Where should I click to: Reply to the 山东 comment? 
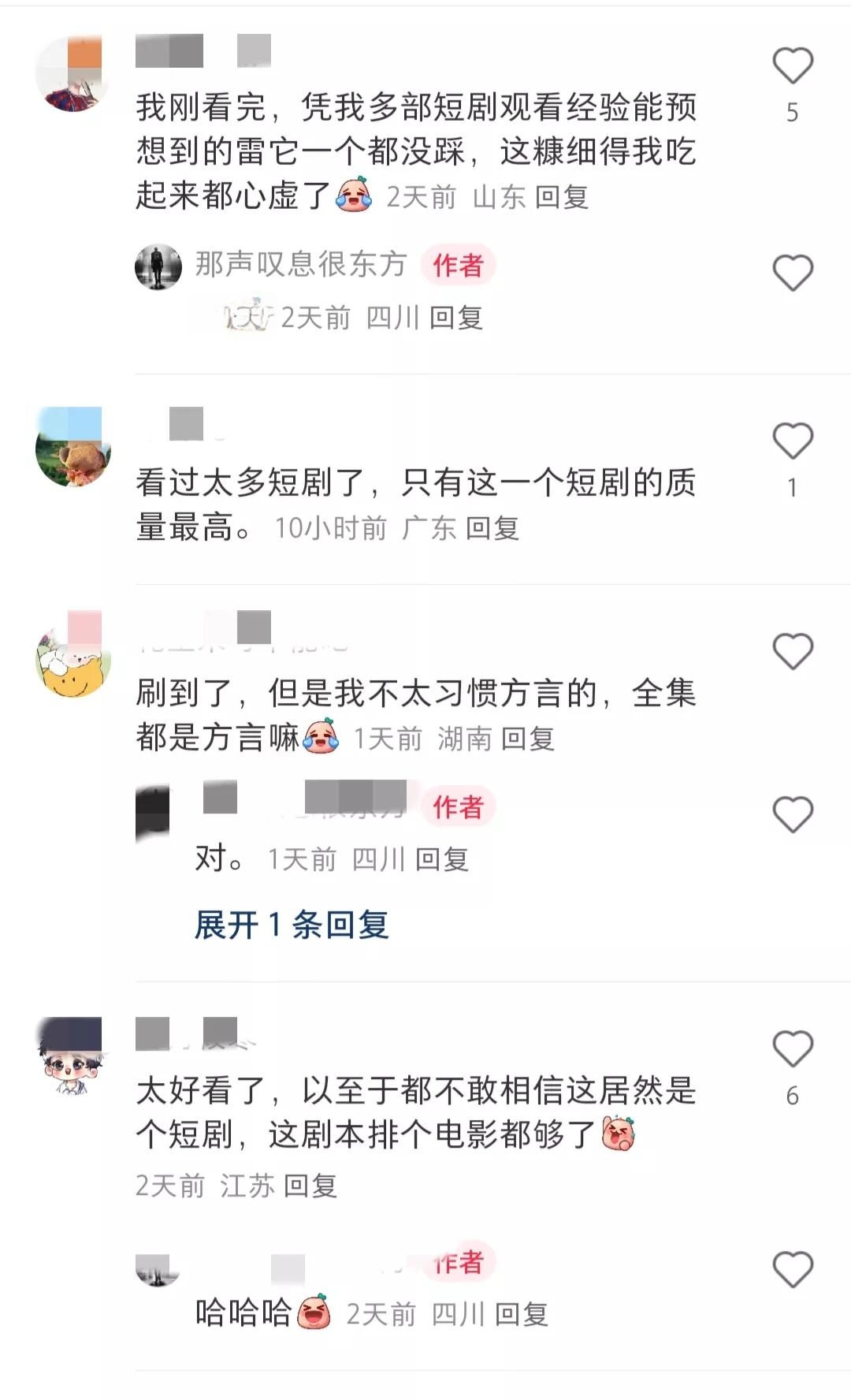click(x=562, y=197)
